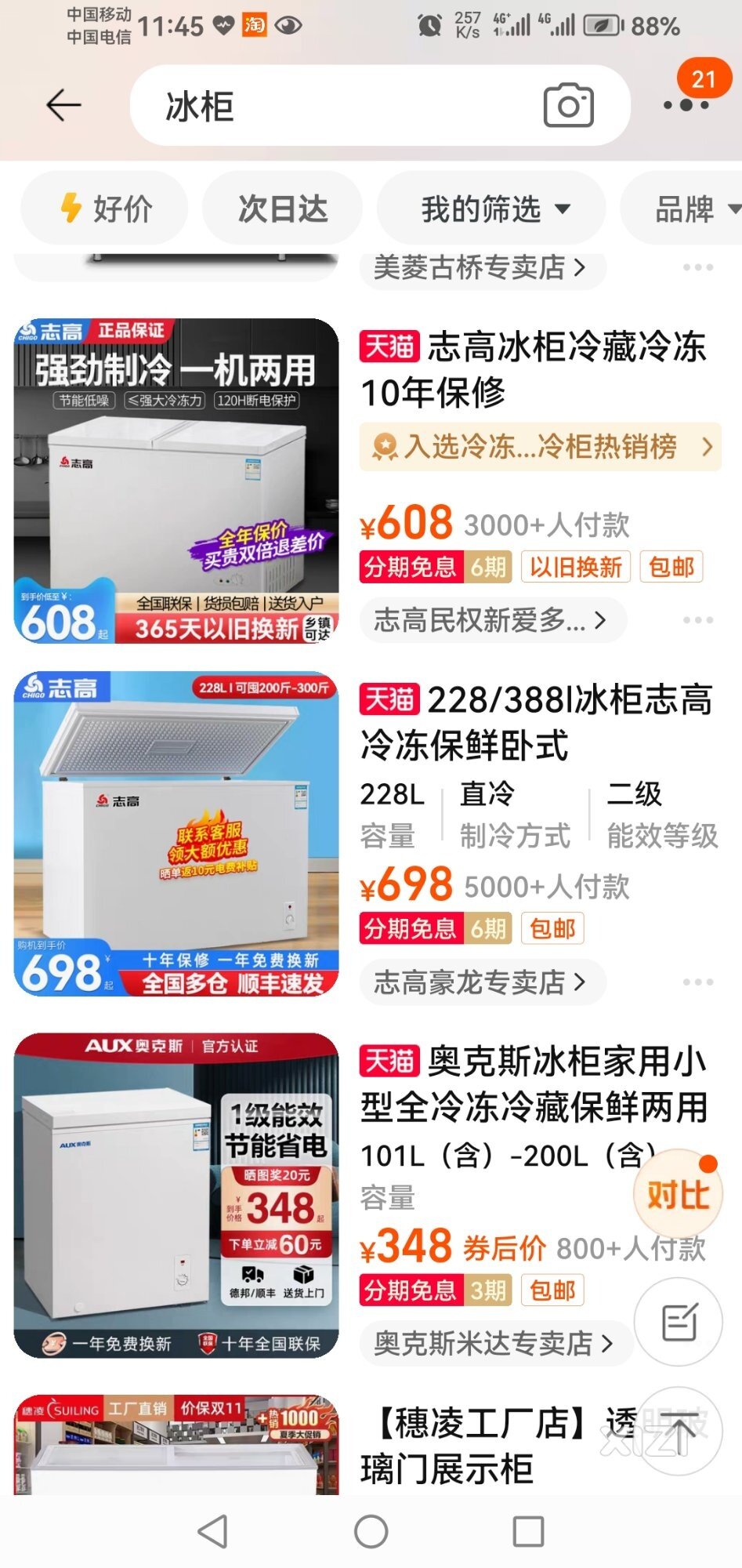
Task: Open the three-dot menu with 21 badge
Action: (686, 104)
